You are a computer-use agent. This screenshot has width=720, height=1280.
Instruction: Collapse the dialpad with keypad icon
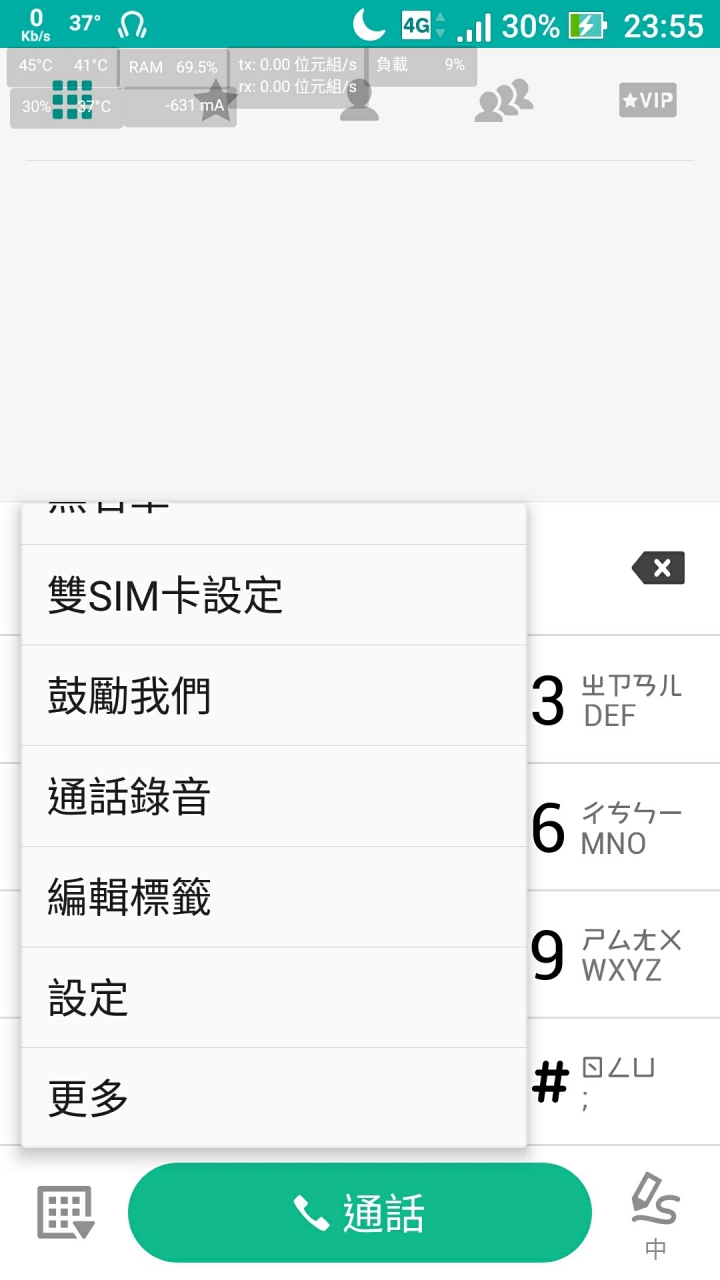point(66,1212)
